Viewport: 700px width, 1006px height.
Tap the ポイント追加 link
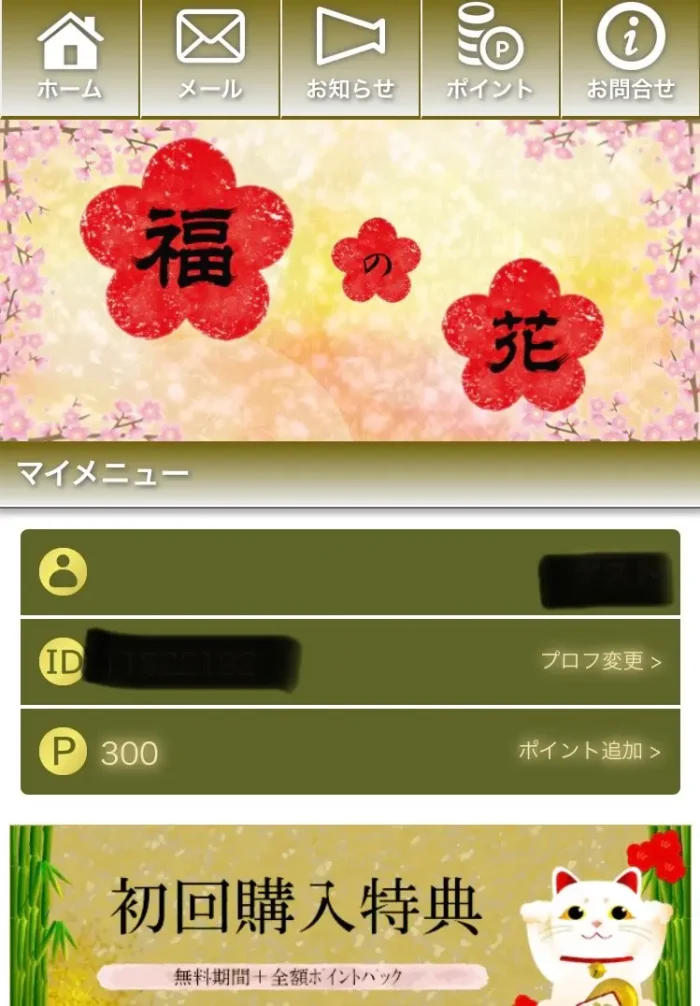[589, 751]
